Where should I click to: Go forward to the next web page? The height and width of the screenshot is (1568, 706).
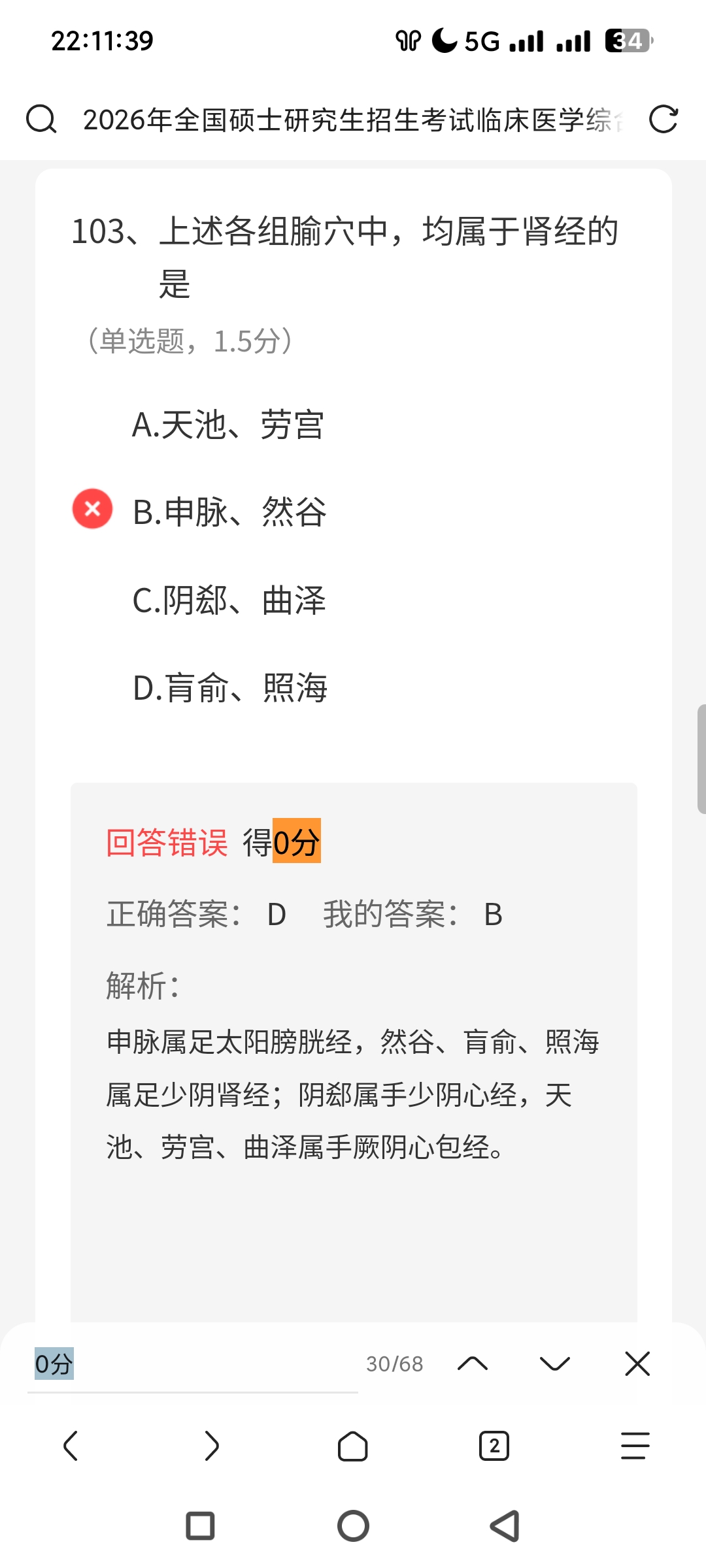click(212, 1445)
